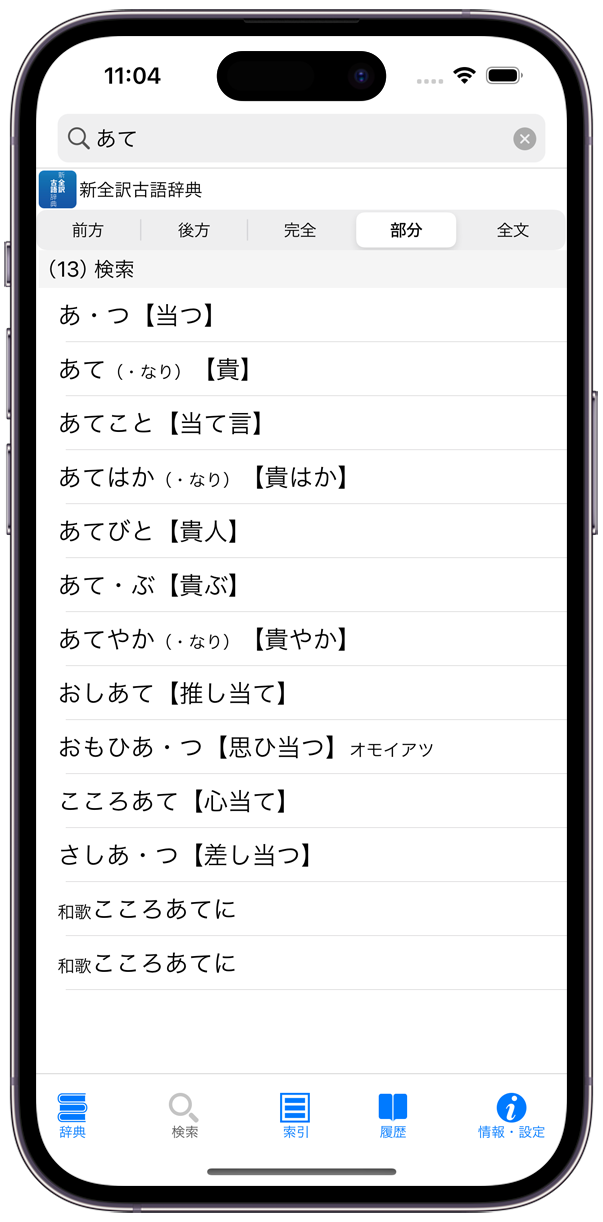Viewport: 603px width, 1222px height.
Task: Open the entry あてやか【貴やか】
Action: point(301,639)
